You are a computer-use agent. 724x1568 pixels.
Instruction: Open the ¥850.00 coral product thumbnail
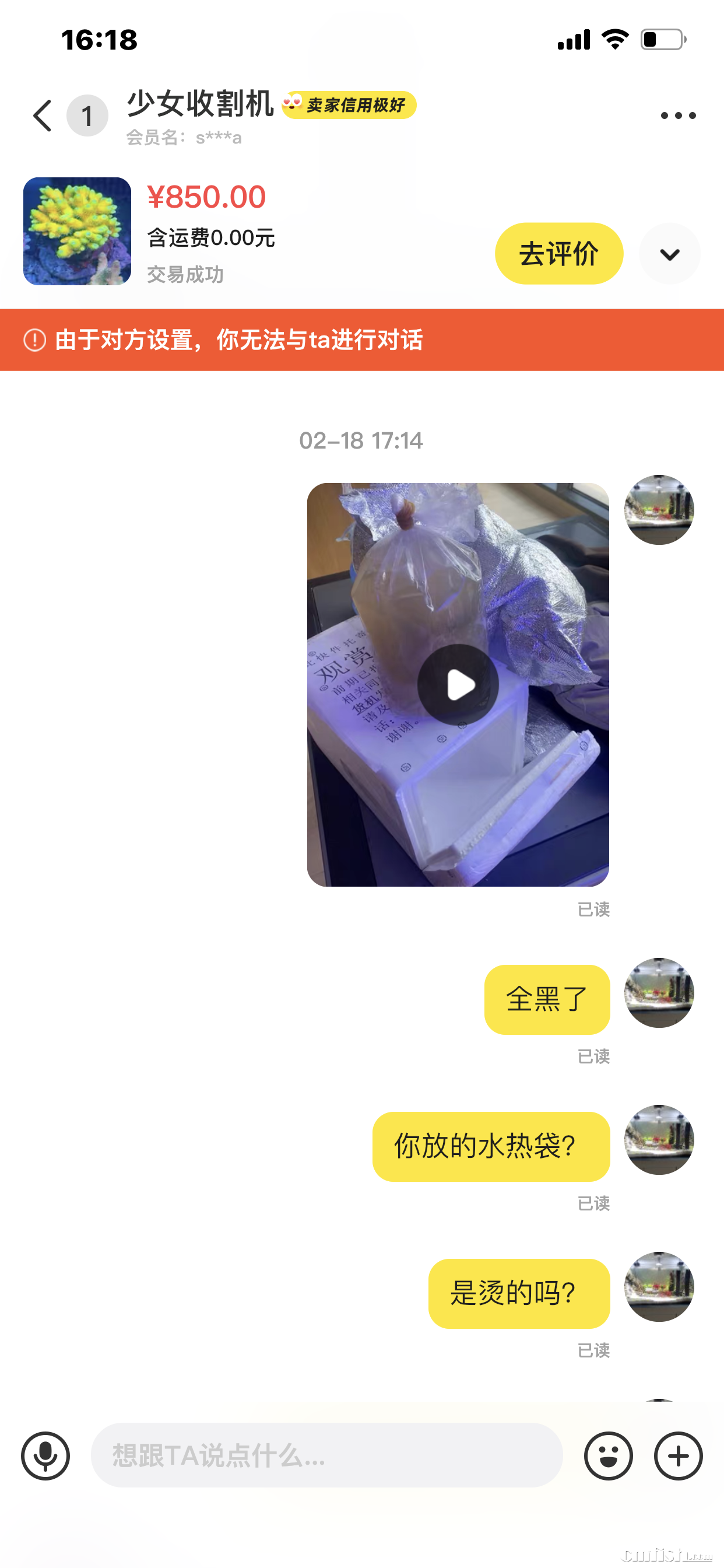(78, 232)
